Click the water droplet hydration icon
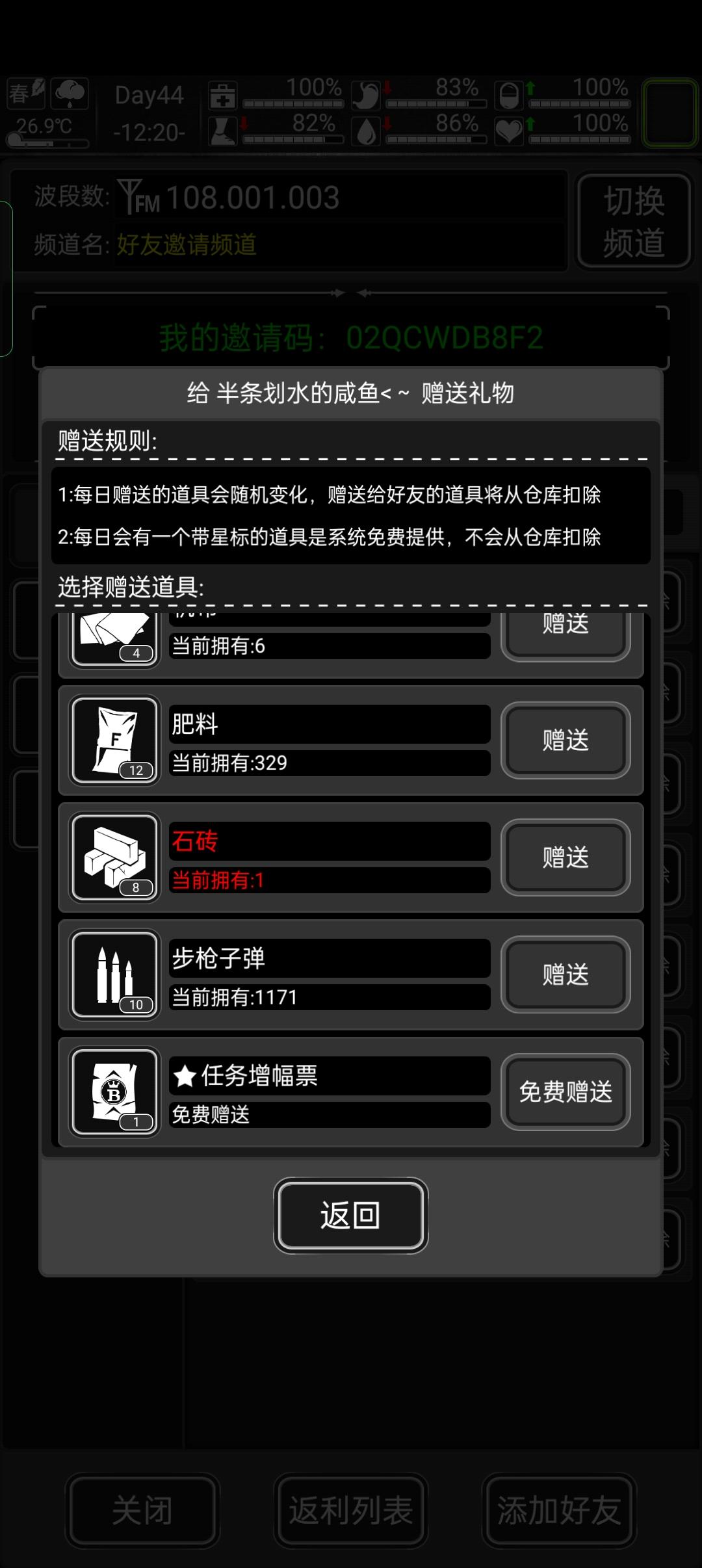702x1568 pixels. click(x=366, y=130)
